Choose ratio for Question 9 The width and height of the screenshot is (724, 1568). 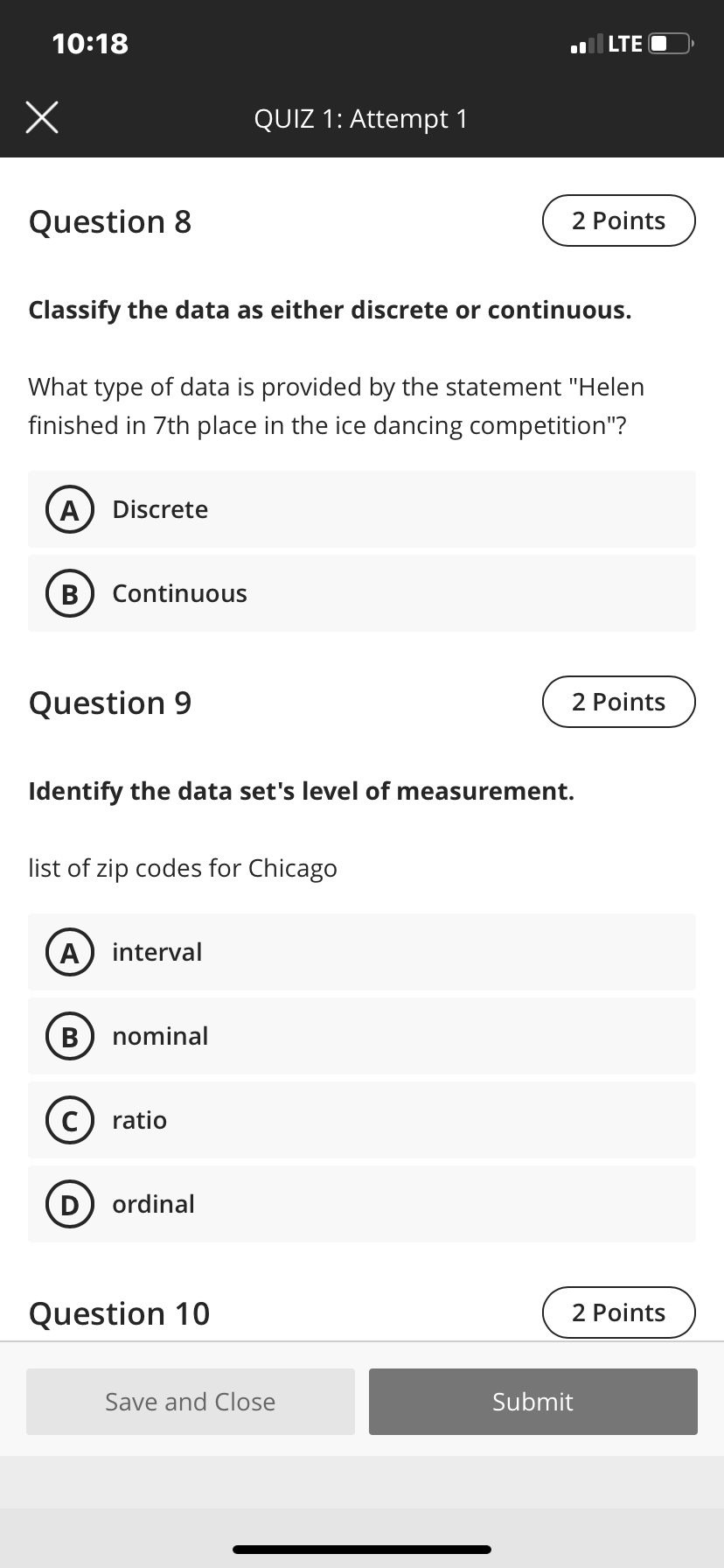tap(362, 1120)
